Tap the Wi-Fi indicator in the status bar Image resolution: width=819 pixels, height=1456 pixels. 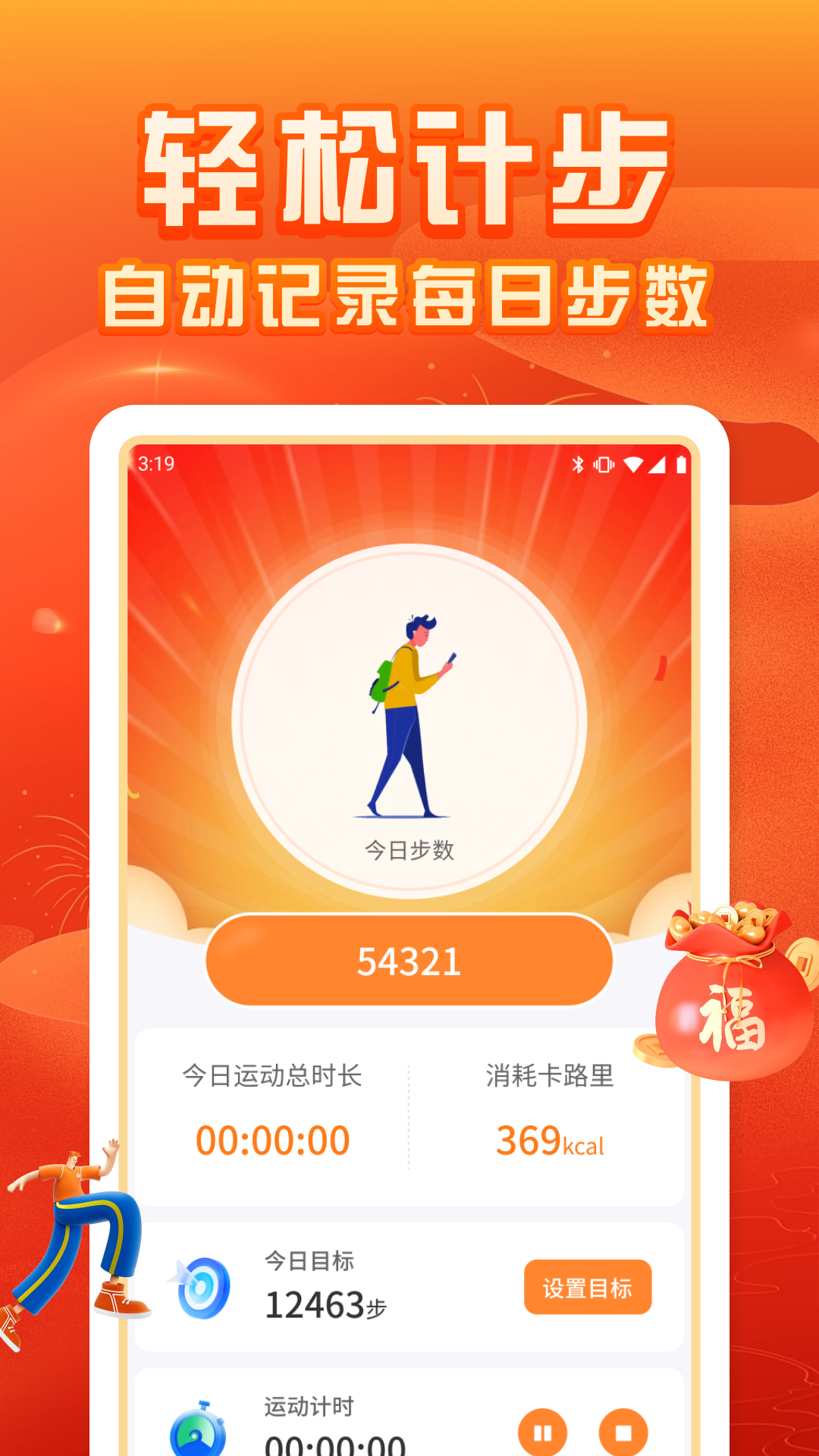tap(633, 465)
